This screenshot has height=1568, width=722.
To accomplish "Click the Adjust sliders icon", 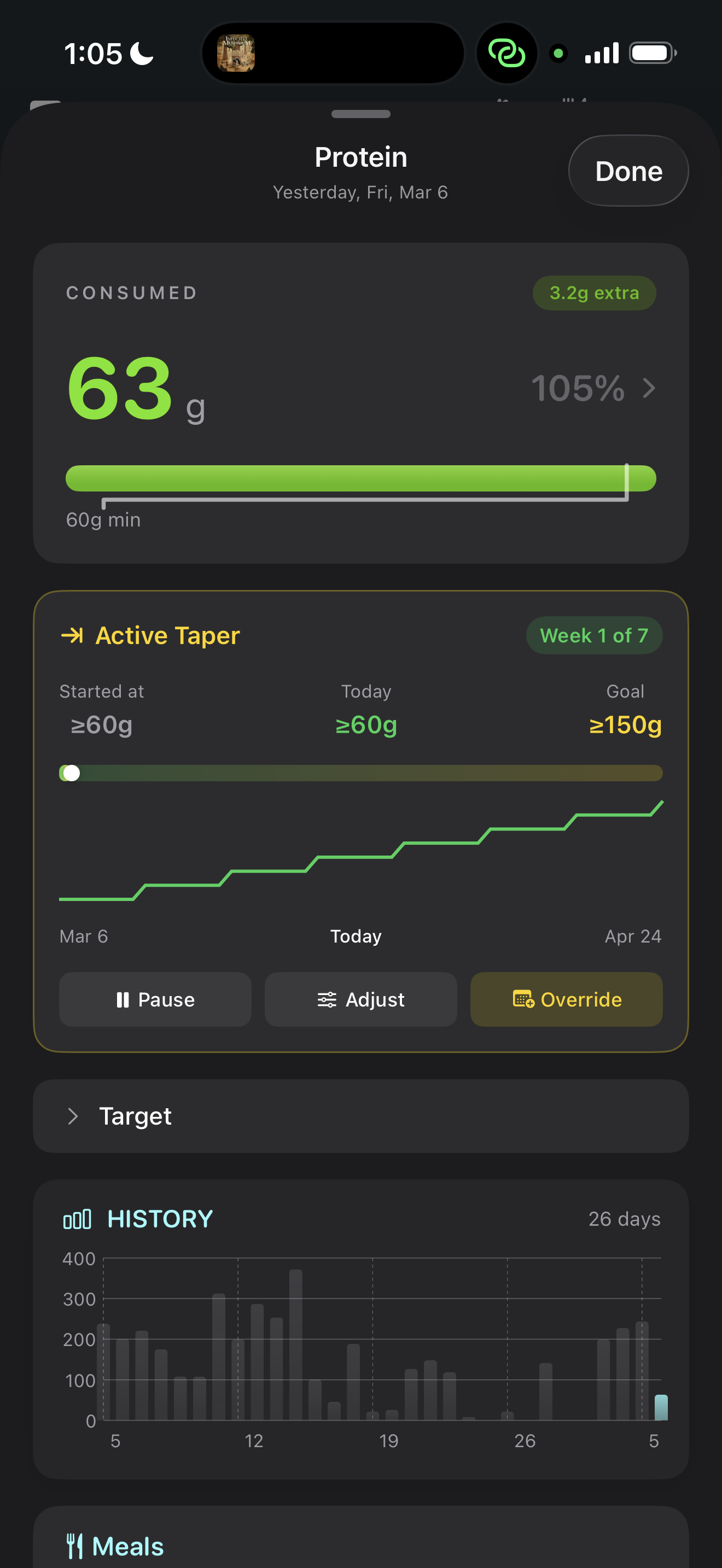I will click(328, 999).
